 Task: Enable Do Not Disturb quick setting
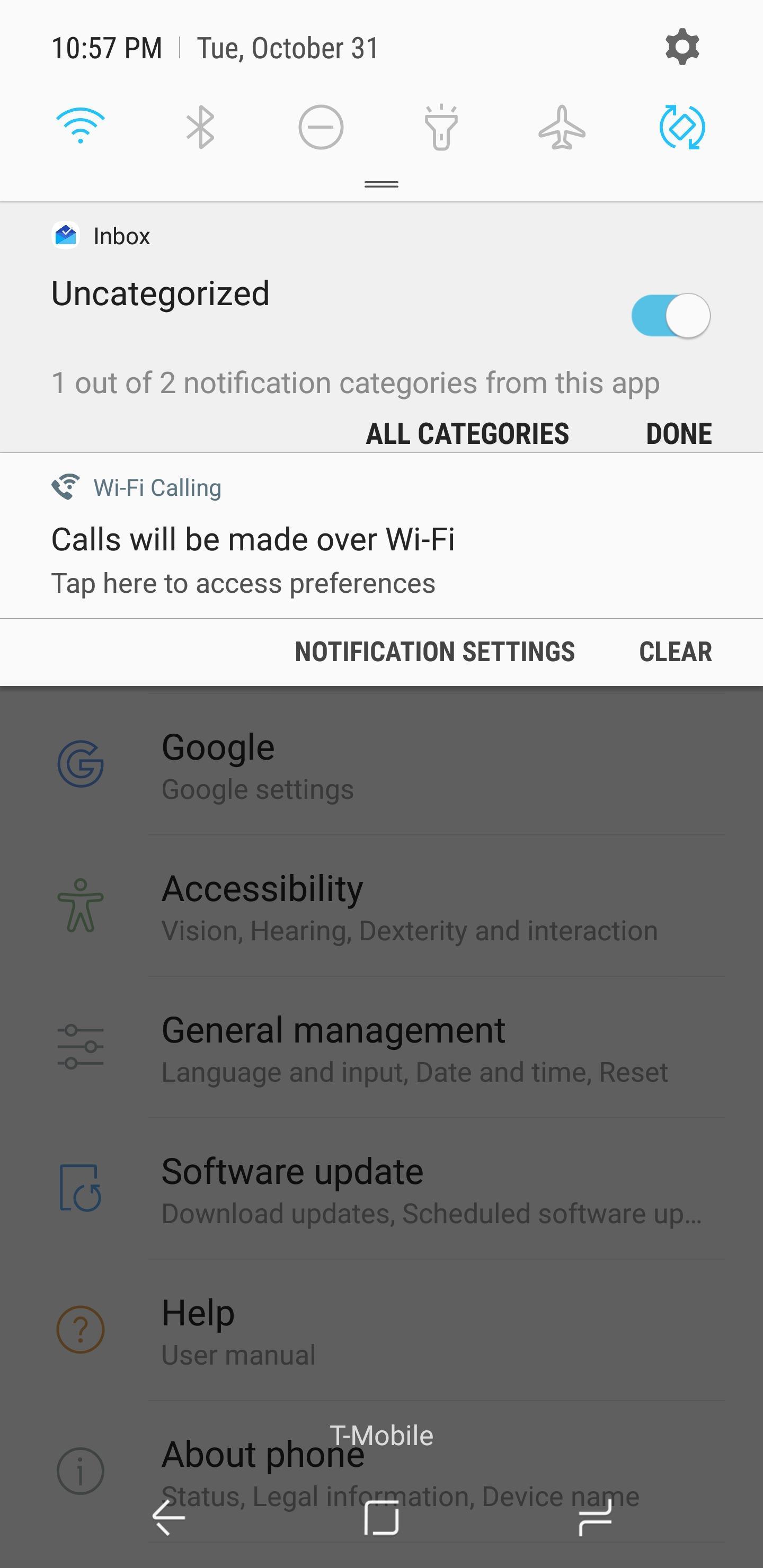321,127
